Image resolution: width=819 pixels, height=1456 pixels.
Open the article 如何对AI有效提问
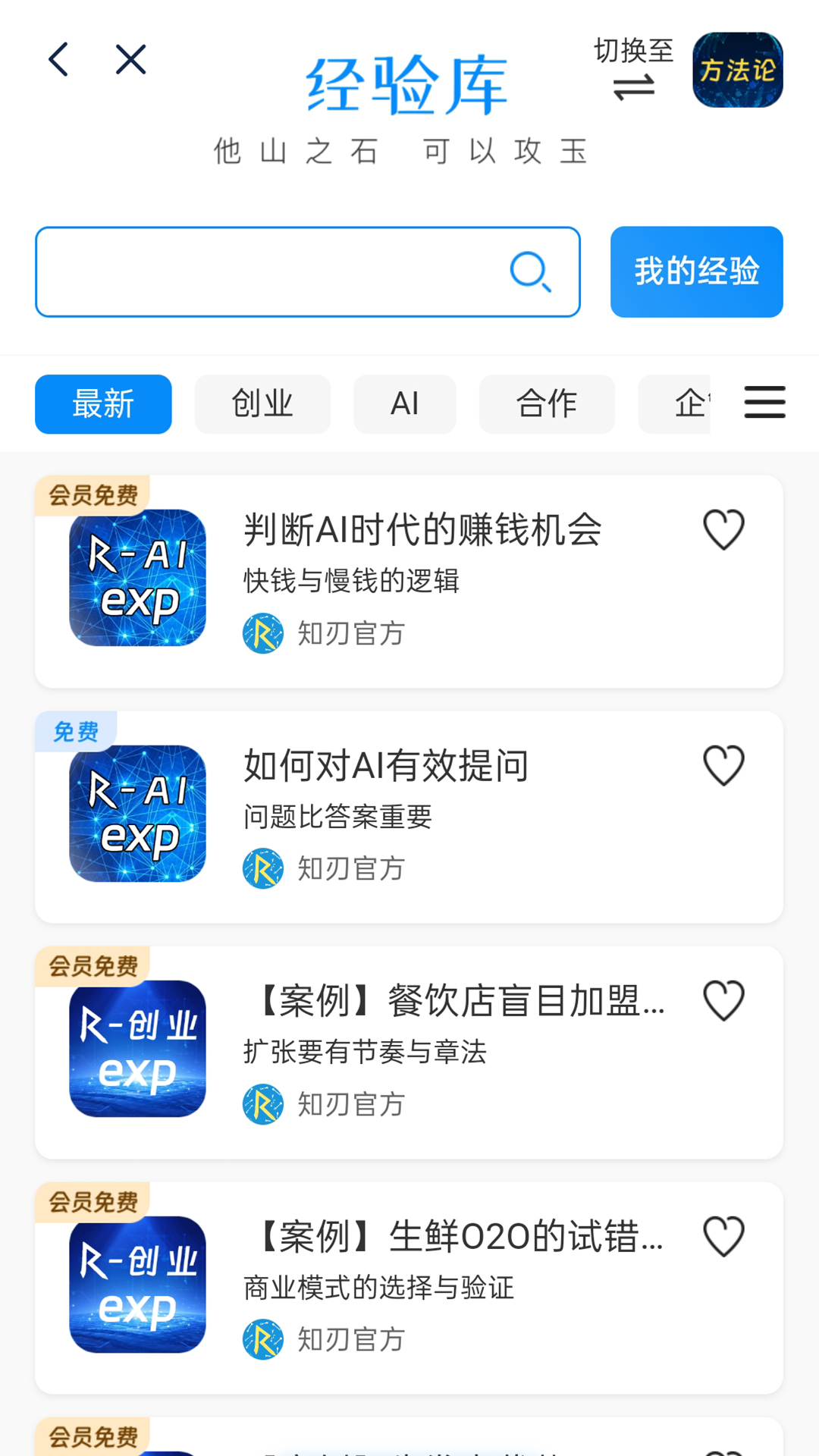(x=387, y=764)
